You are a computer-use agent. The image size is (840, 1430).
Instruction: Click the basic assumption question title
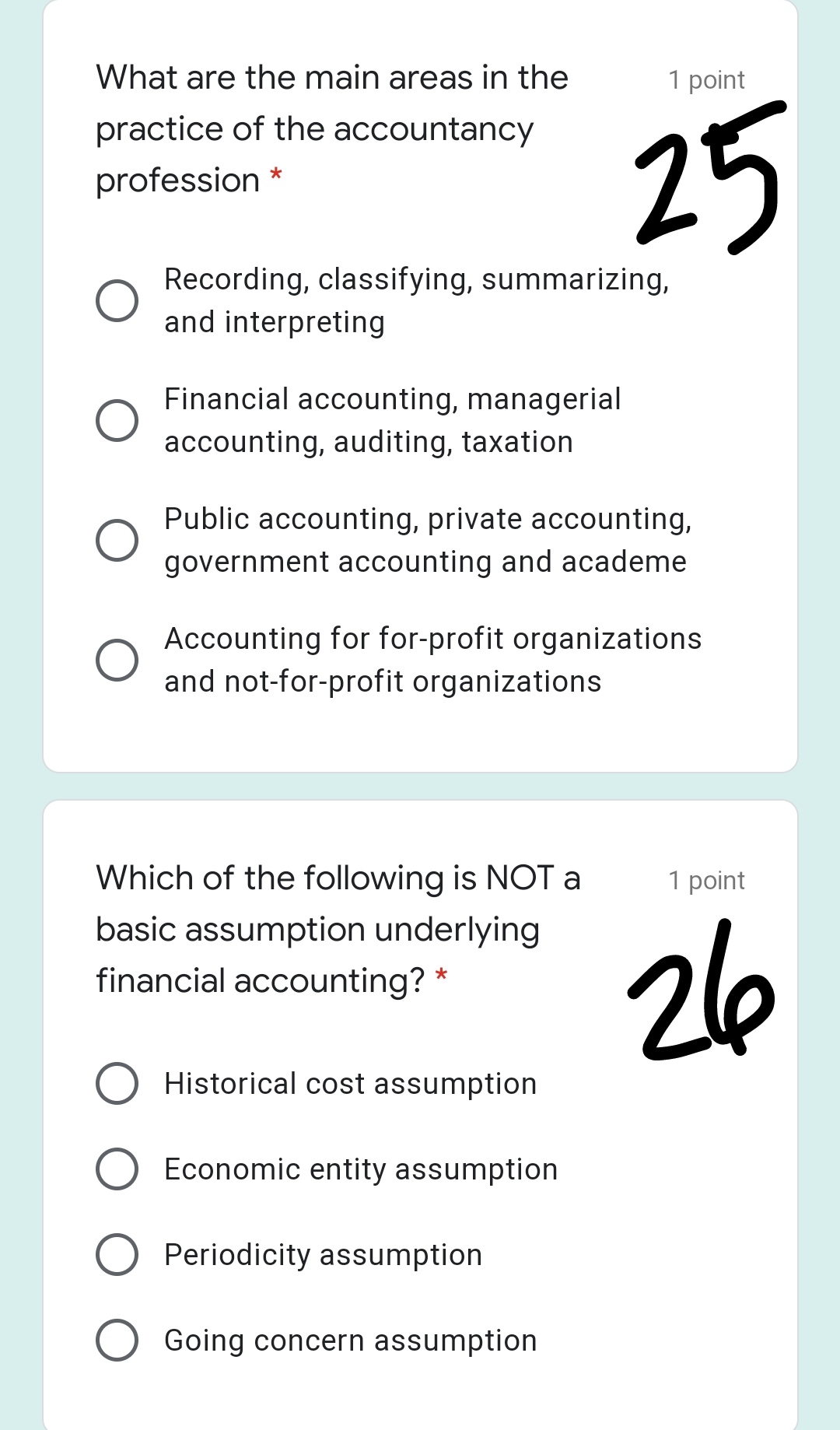(x=317, y=928)
